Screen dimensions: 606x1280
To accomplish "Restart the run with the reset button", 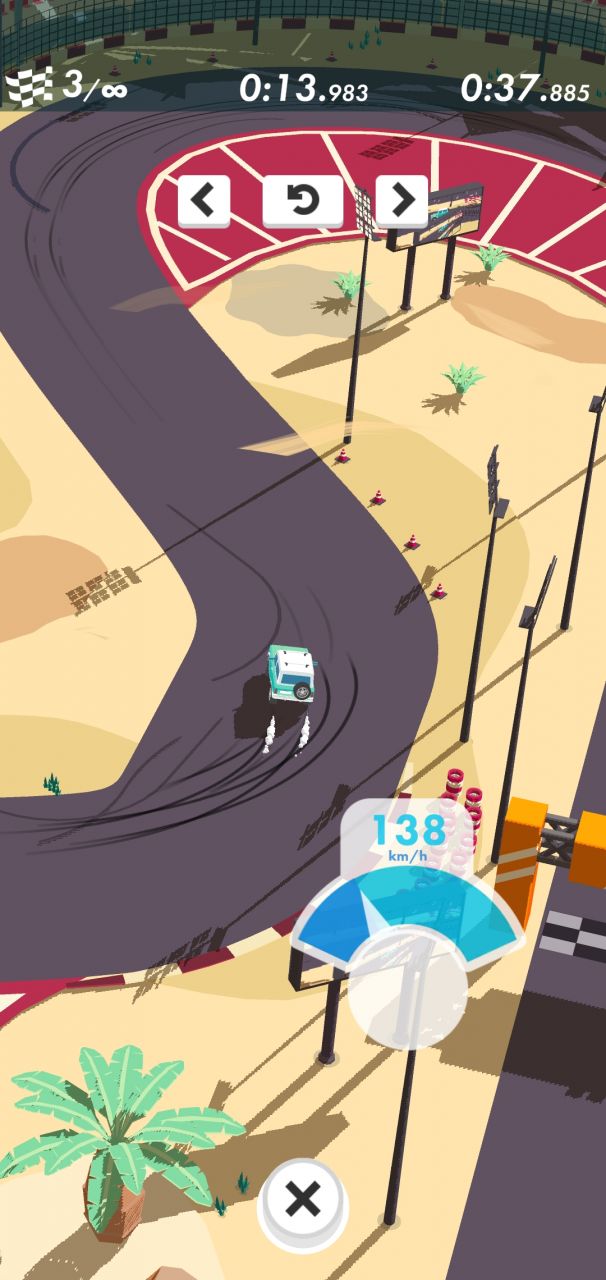I will pyautogui.click(x=302, y=201).
